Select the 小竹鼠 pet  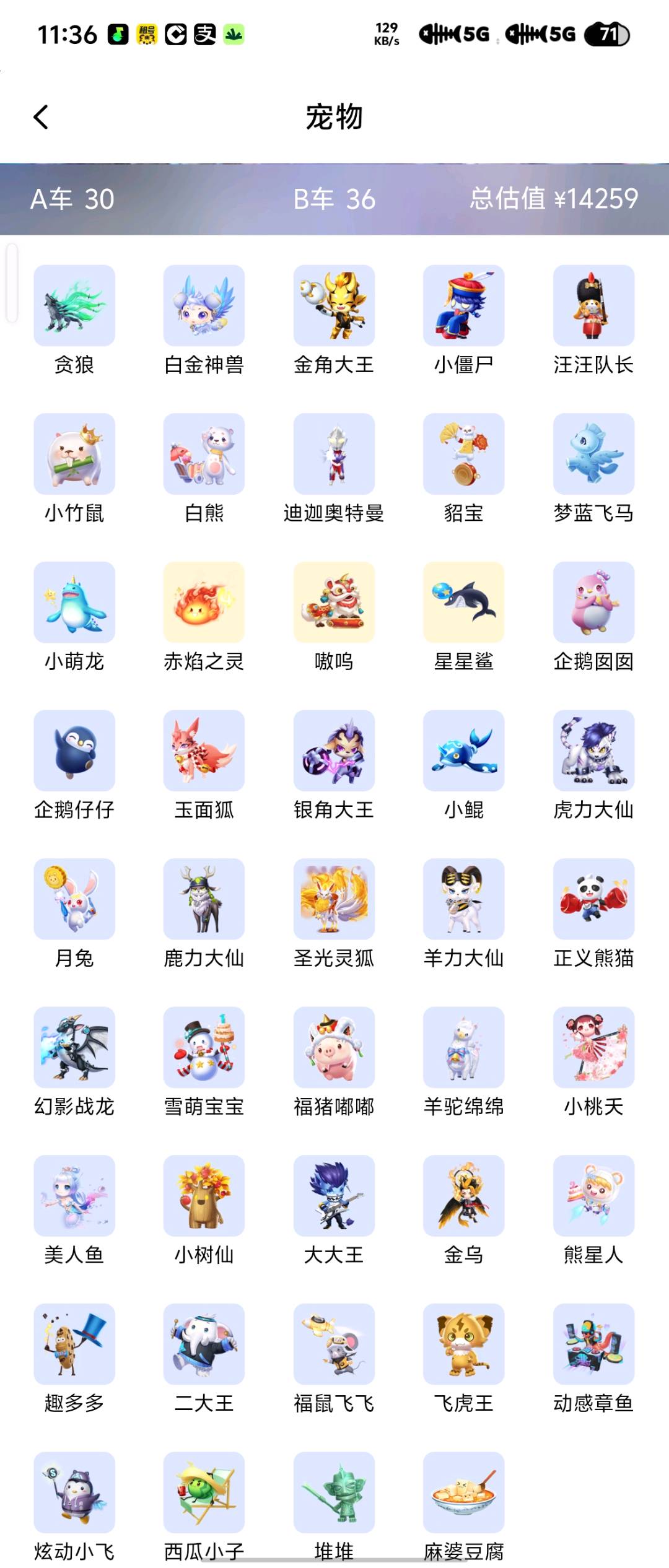tap(74, 454)
